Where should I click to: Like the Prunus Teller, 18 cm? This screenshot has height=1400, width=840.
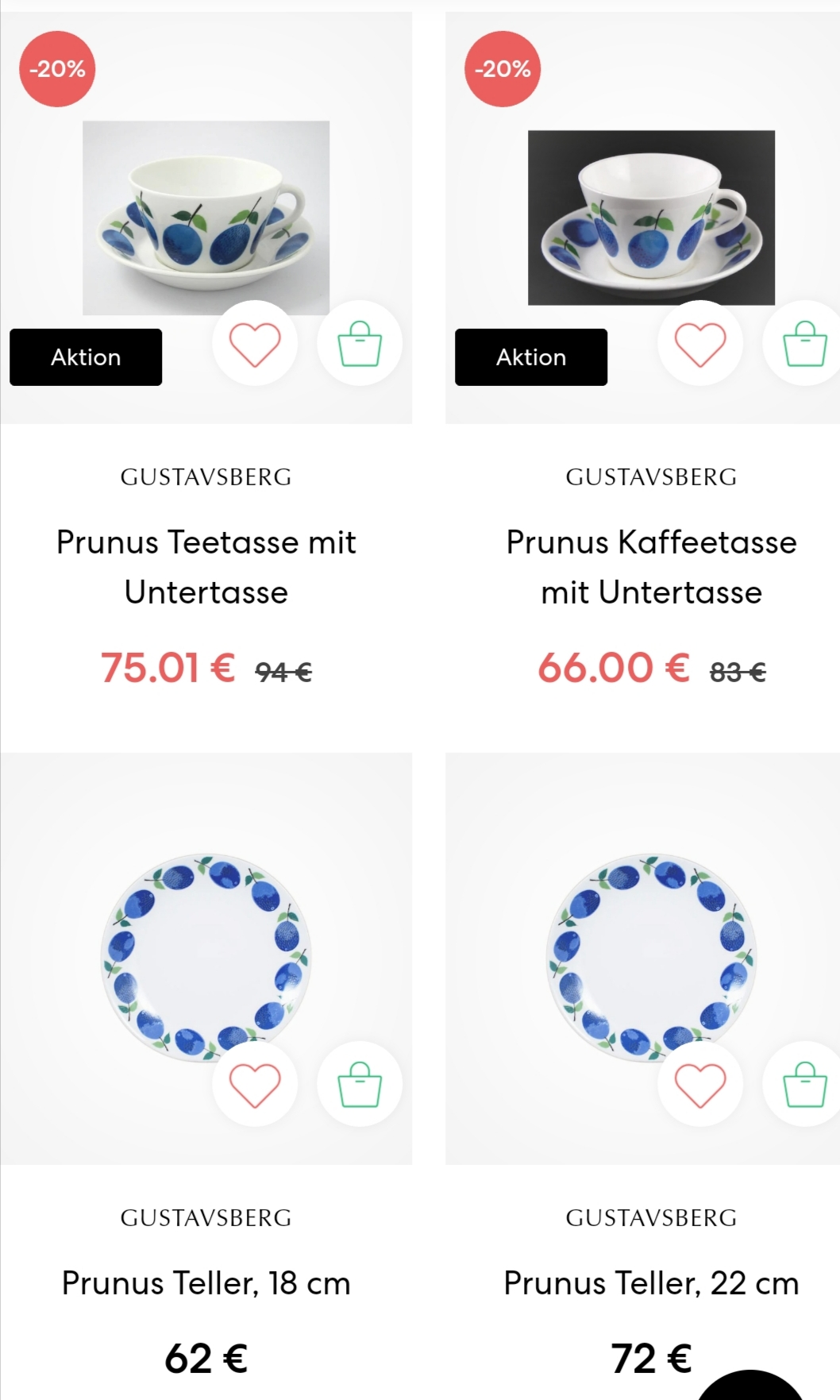255,1084
